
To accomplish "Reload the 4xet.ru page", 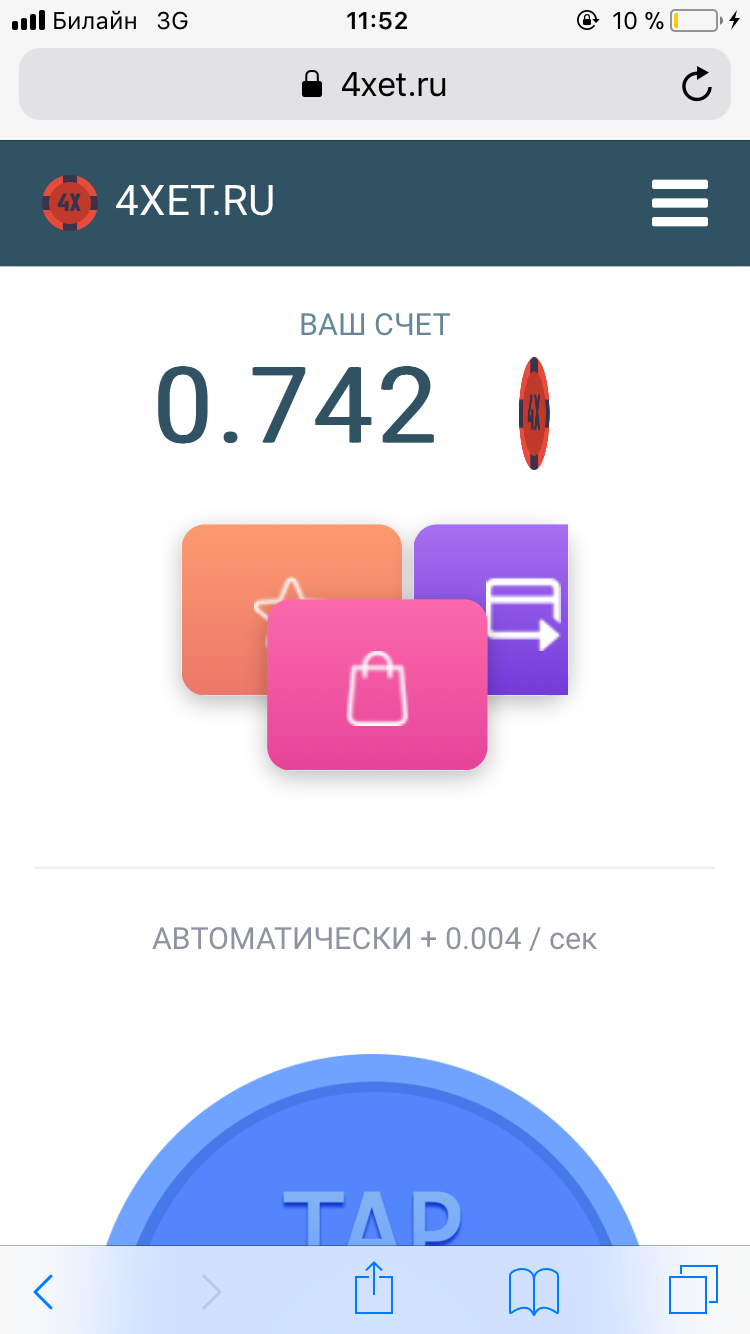I will click(696, 85).
